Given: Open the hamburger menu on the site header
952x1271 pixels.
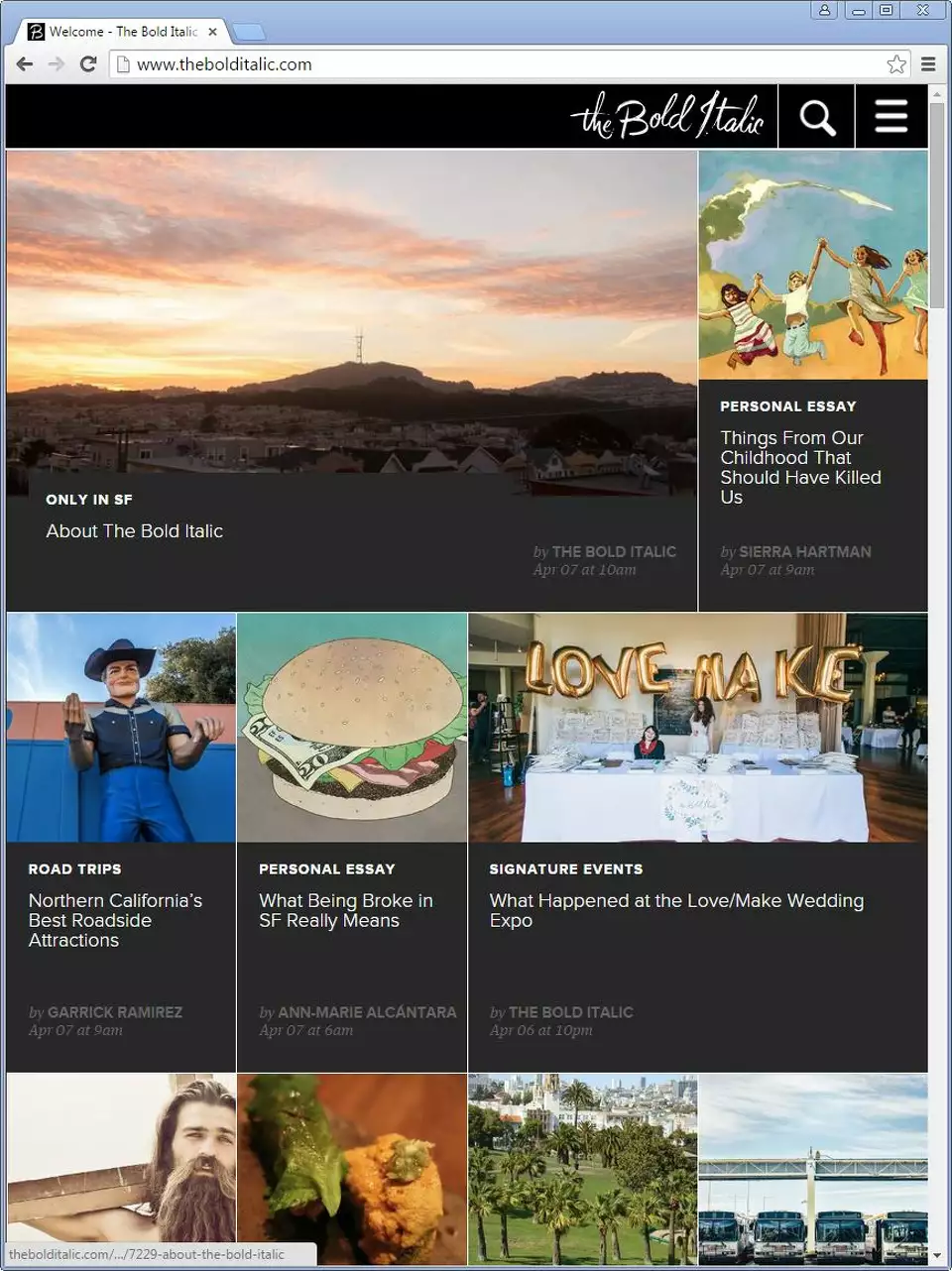Looking at the screenshot, I should (x=891, y=117).
